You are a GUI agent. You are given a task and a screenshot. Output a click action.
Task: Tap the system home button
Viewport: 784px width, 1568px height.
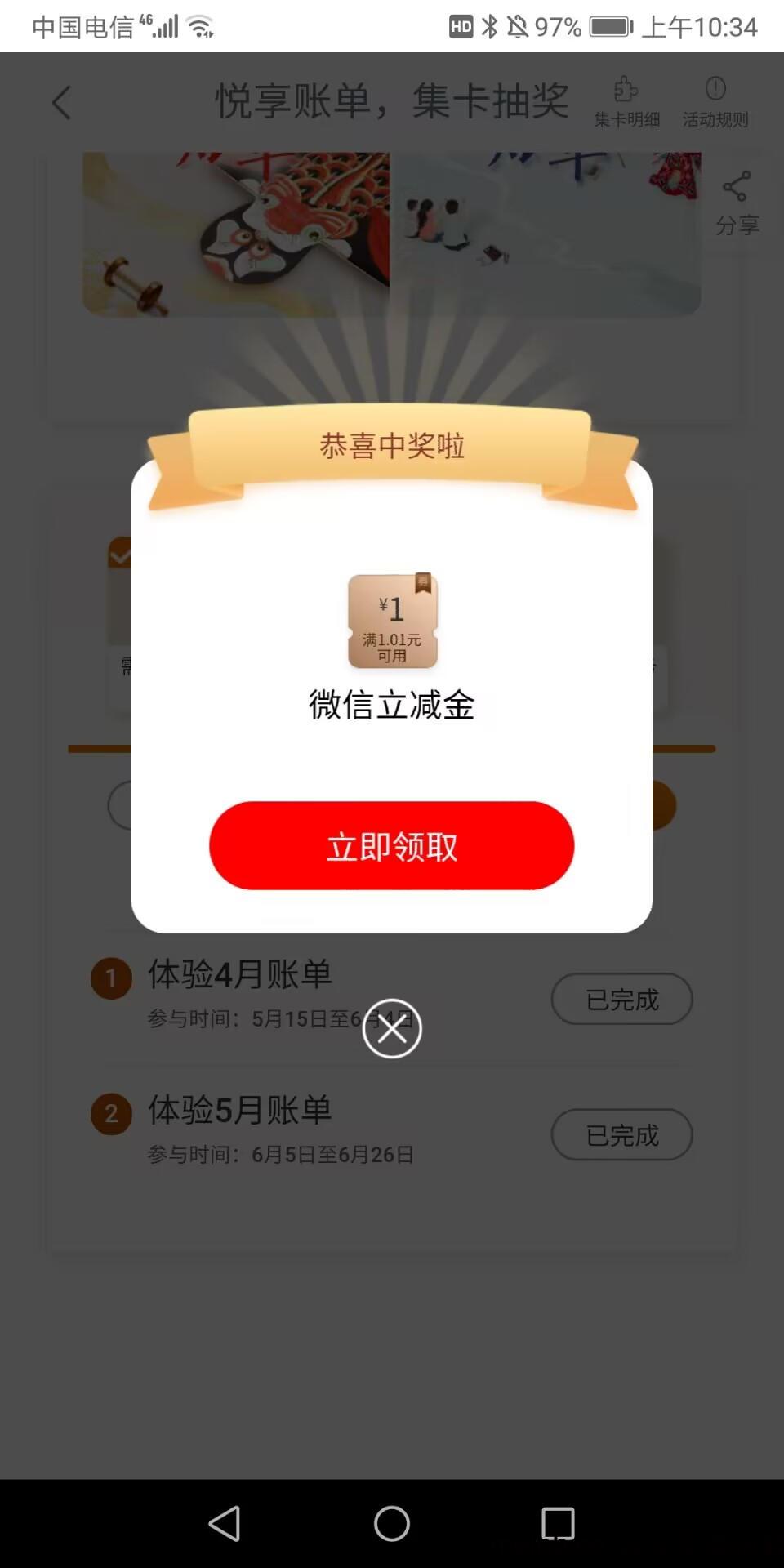coord(392,1524)
